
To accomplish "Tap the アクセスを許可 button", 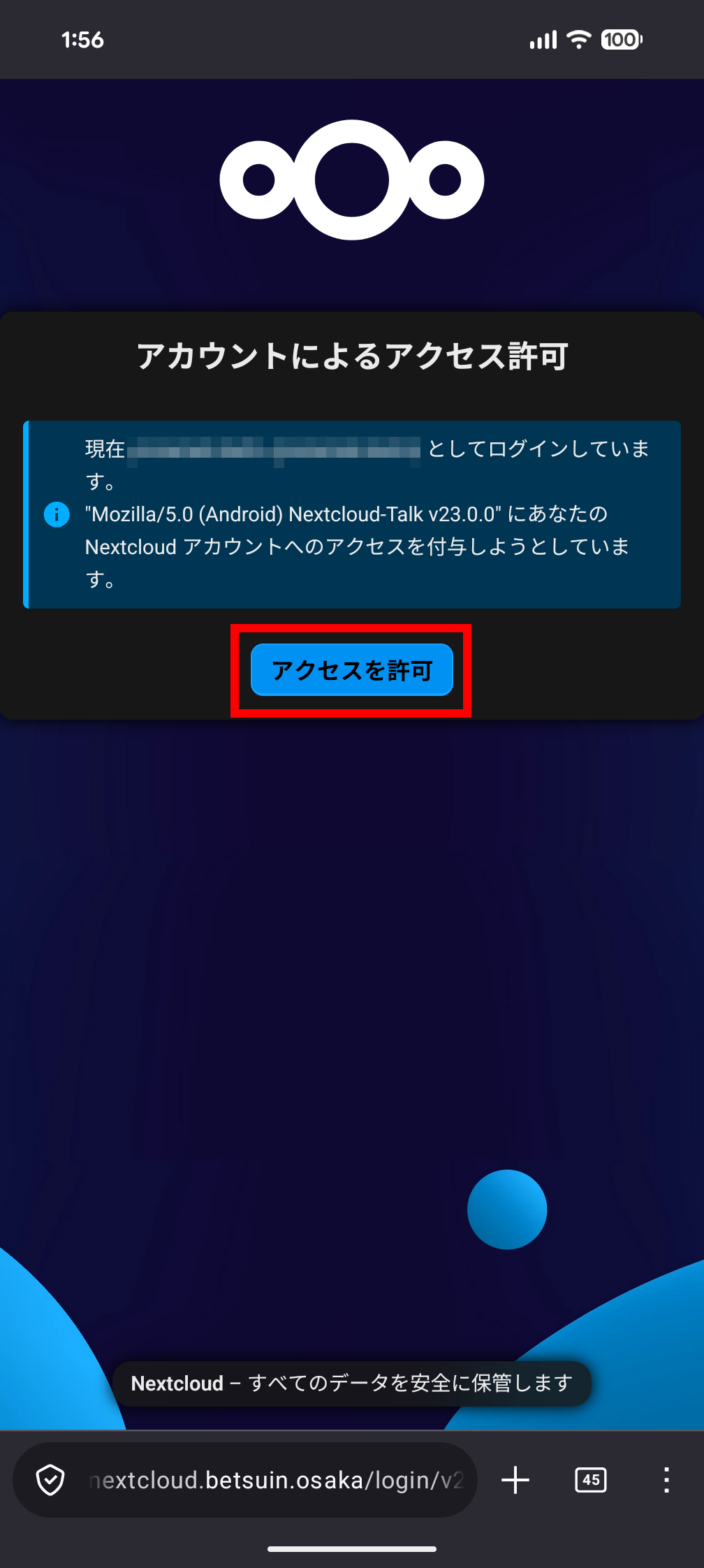I will 351,670.
